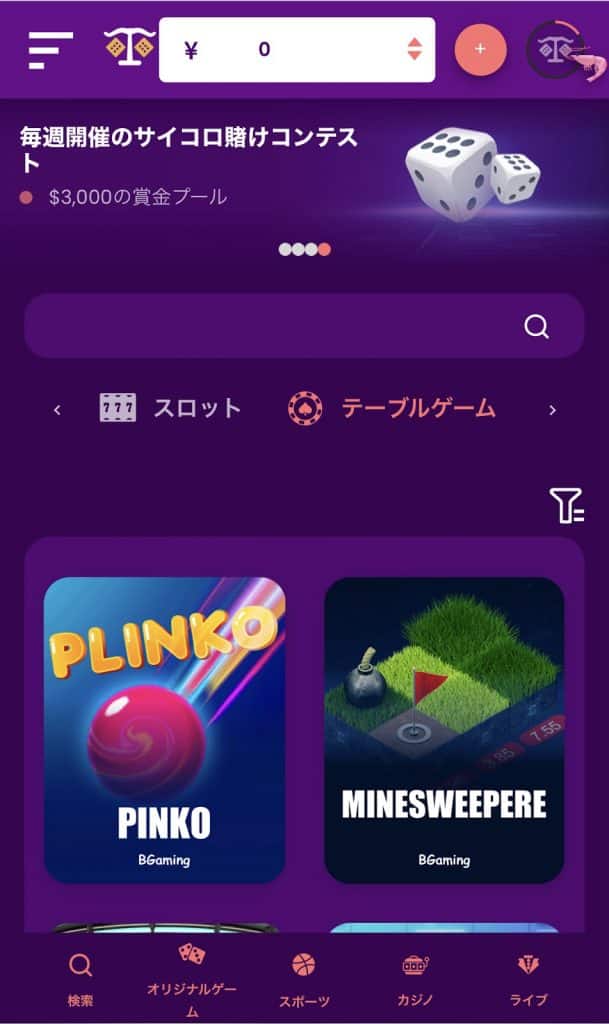Go to 検索 in bottom navigation
Image resolution: width=609 pixels, height=1024 pixels.
81,978
